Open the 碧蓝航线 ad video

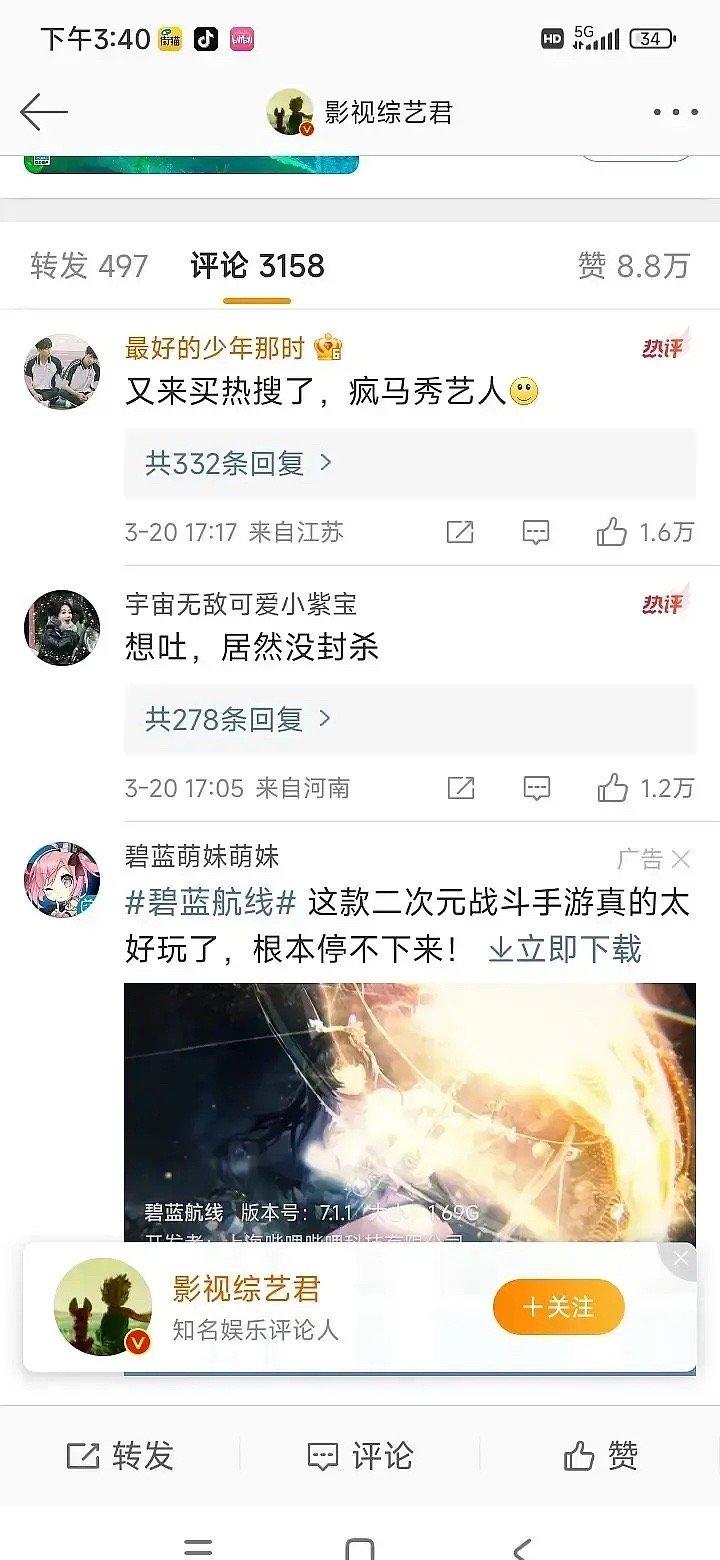pos(409,1100)
